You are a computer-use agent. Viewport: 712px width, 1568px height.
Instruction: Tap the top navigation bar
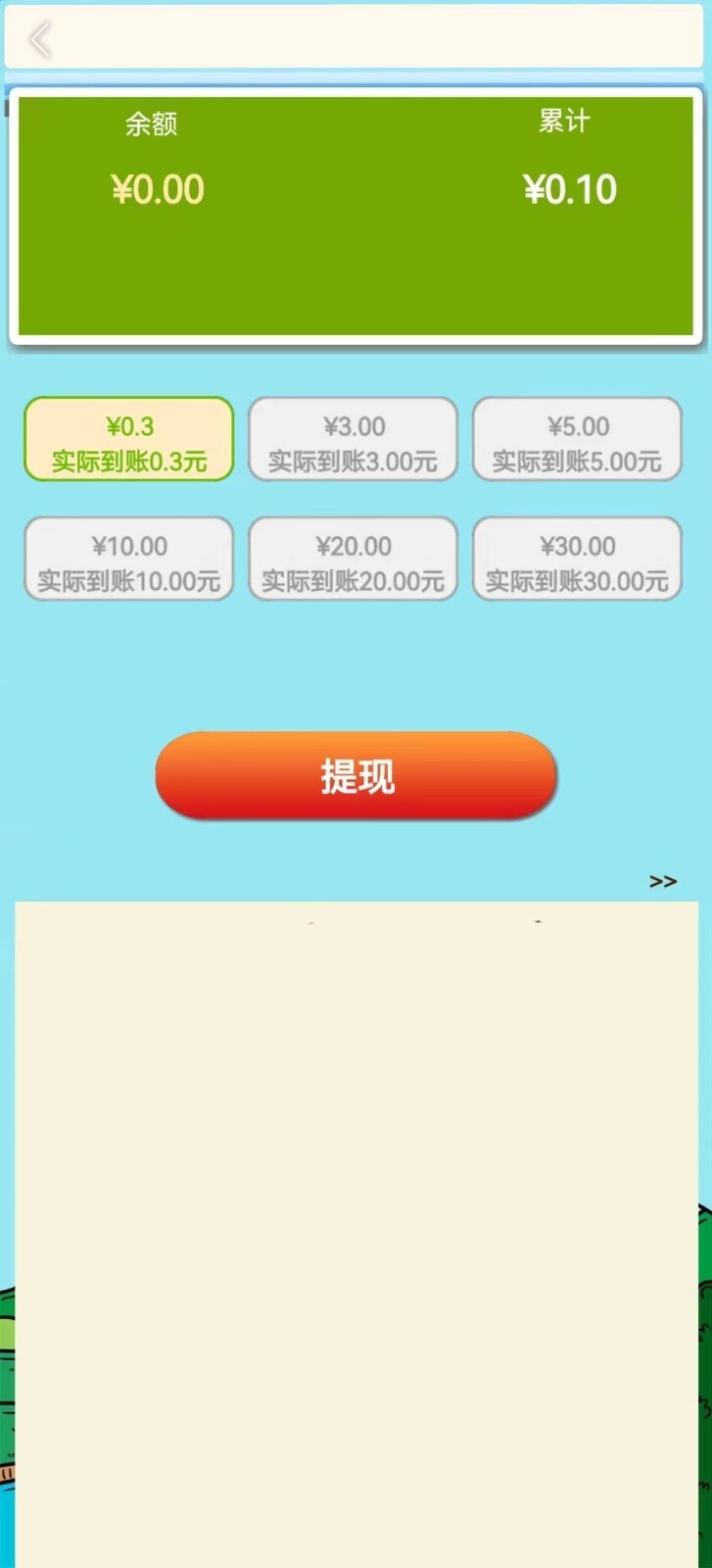pos(356,39)
